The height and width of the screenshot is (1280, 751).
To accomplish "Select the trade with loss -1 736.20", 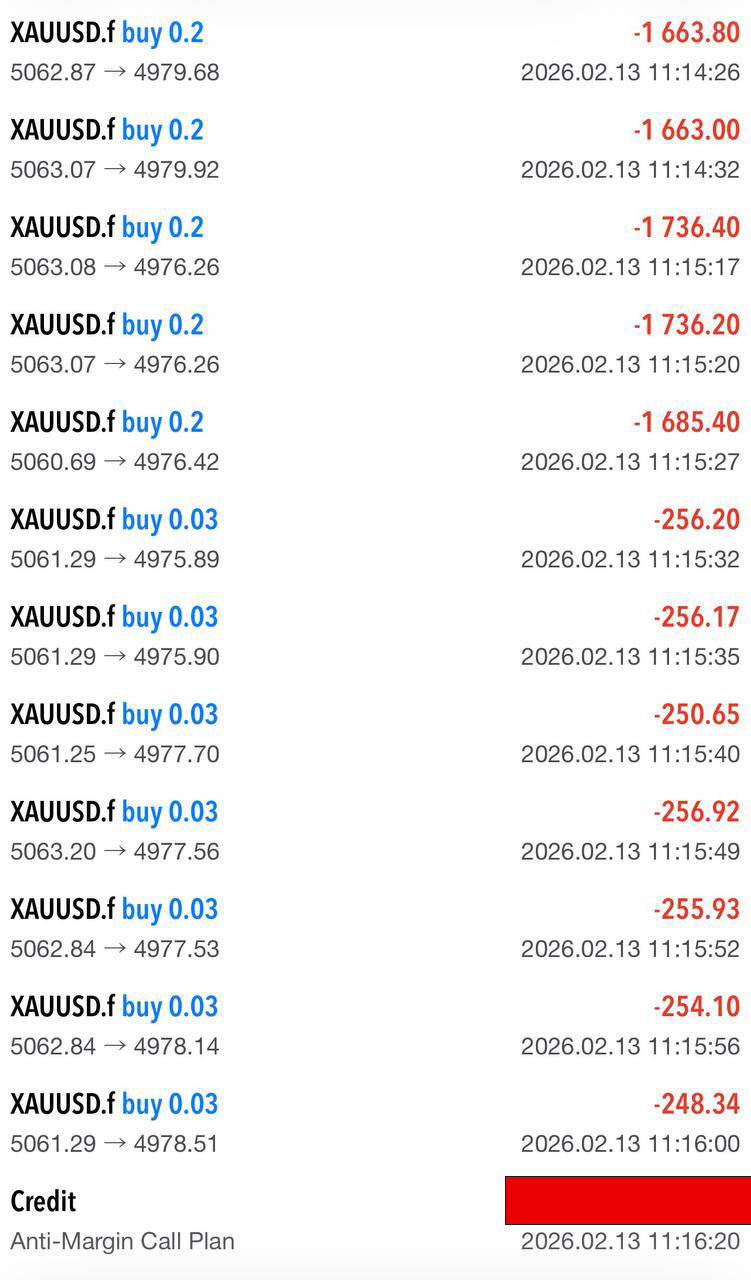I will [375, 344].
